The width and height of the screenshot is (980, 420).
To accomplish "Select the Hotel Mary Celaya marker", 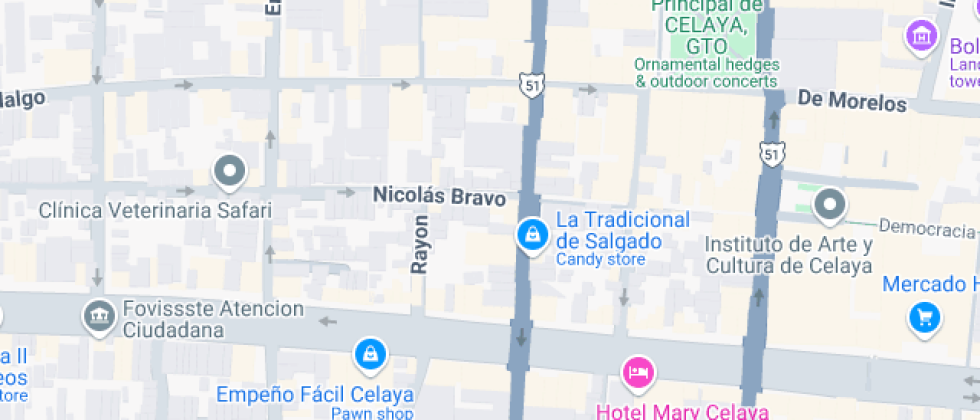I will tap(638, 373).
